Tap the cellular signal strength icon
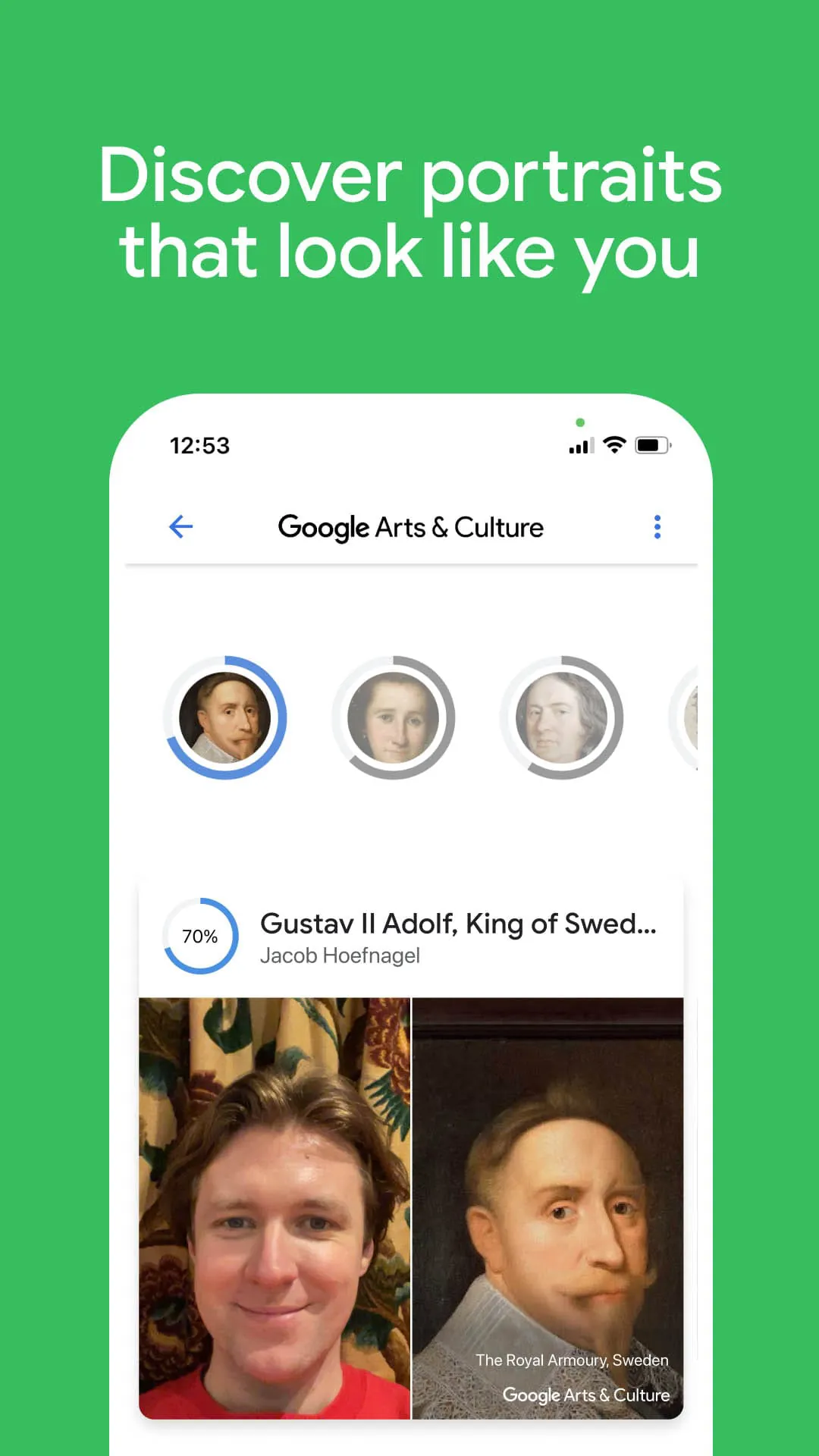 tap(579, 446)
